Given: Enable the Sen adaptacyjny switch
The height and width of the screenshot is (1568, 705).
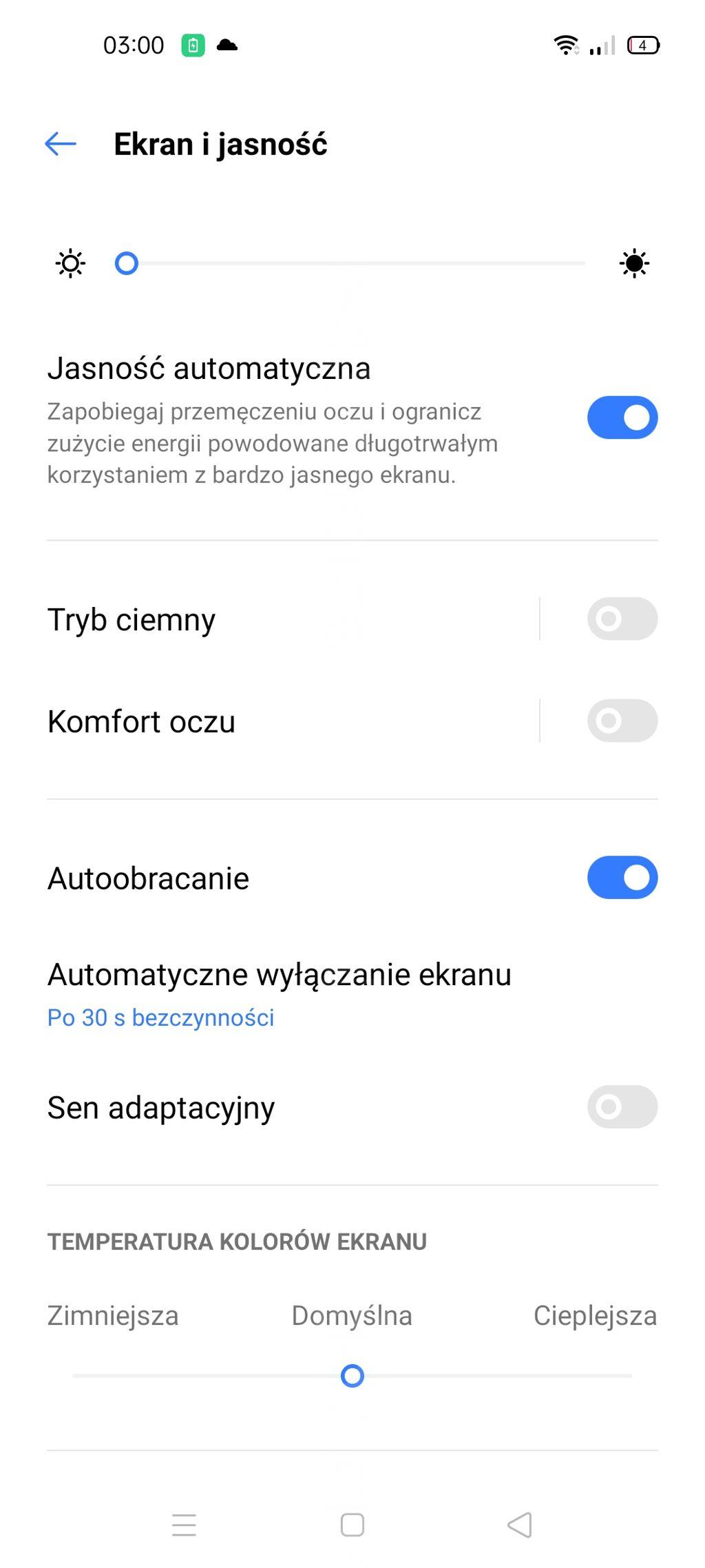Looking at the screenshot, I should pyautogui.click(x=622, y=1106).
